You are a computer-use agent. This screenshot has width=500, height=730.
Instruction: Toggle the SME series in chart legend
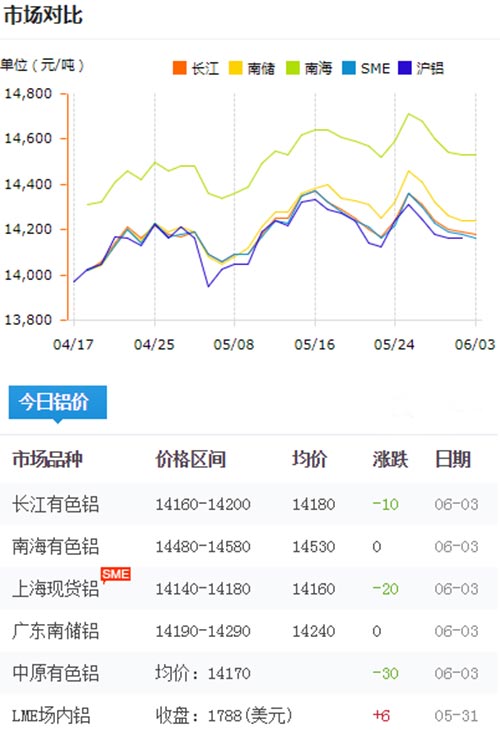(x=366, y=68)
